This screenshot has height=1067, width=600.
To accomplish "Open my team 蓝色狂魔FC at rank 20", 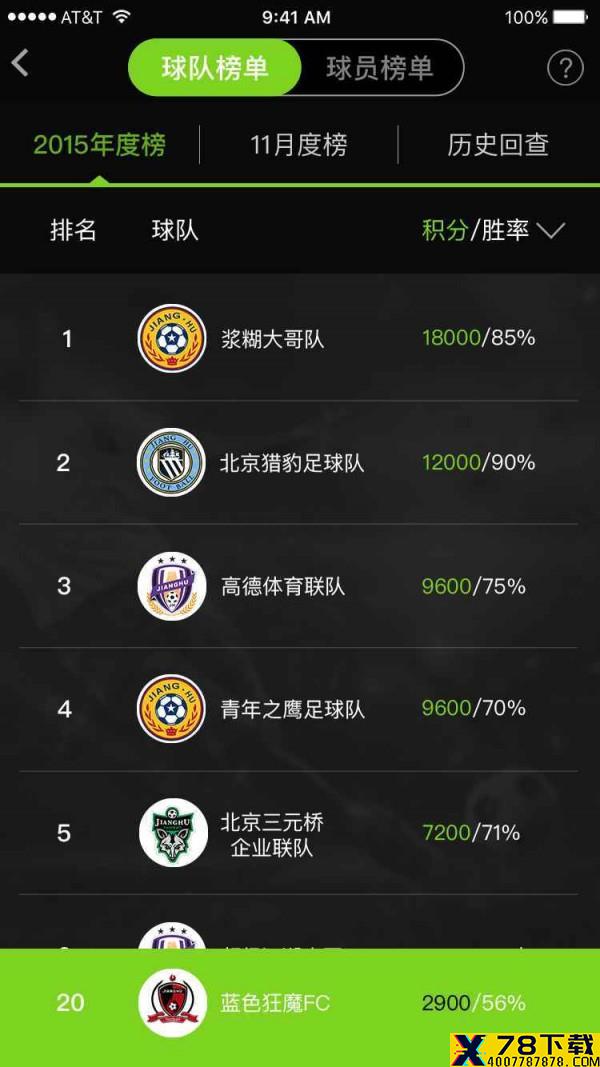I will [300, 1002].
